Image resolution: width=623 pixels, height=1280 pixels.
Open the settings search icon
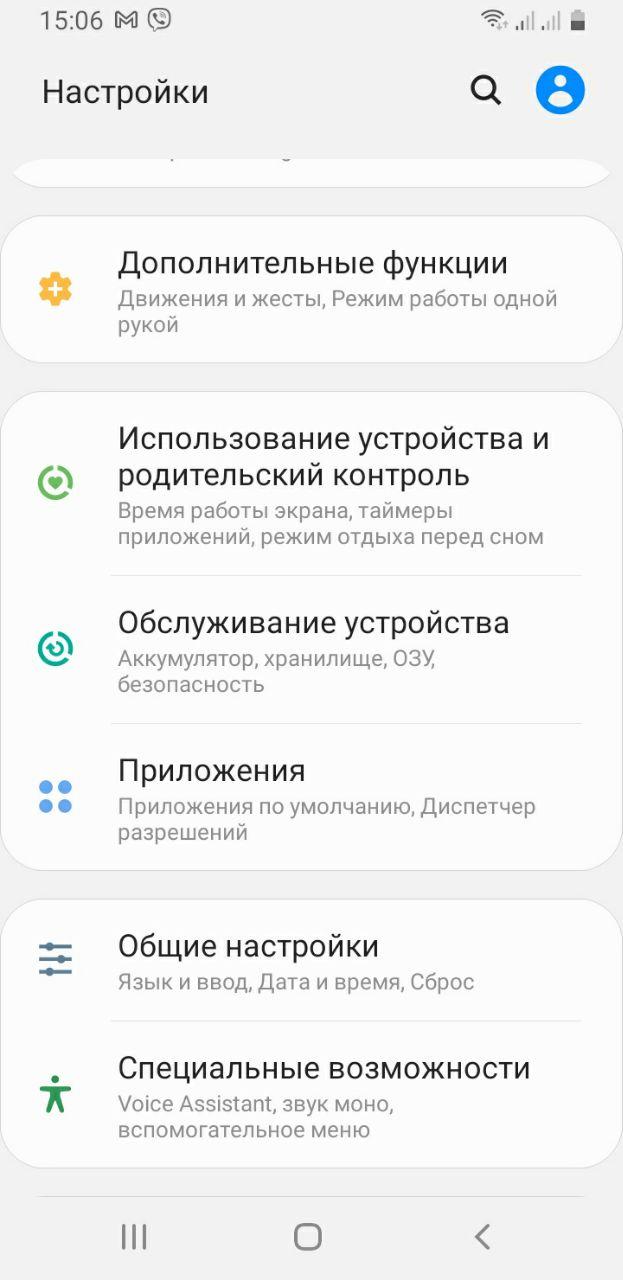(486, 90)
